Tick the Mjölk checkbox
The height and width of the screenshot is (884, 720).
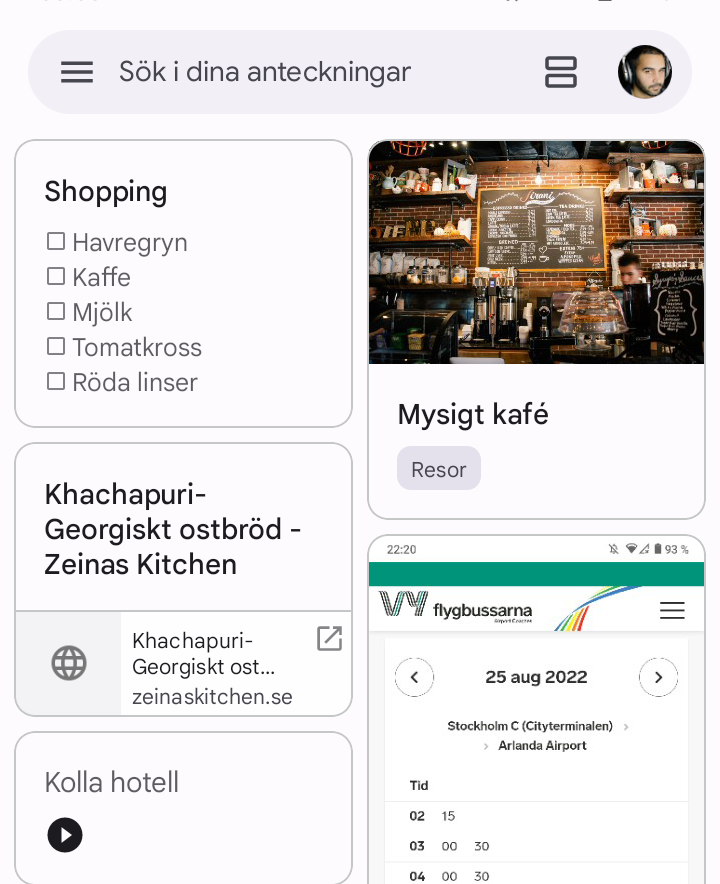[56, 311]
